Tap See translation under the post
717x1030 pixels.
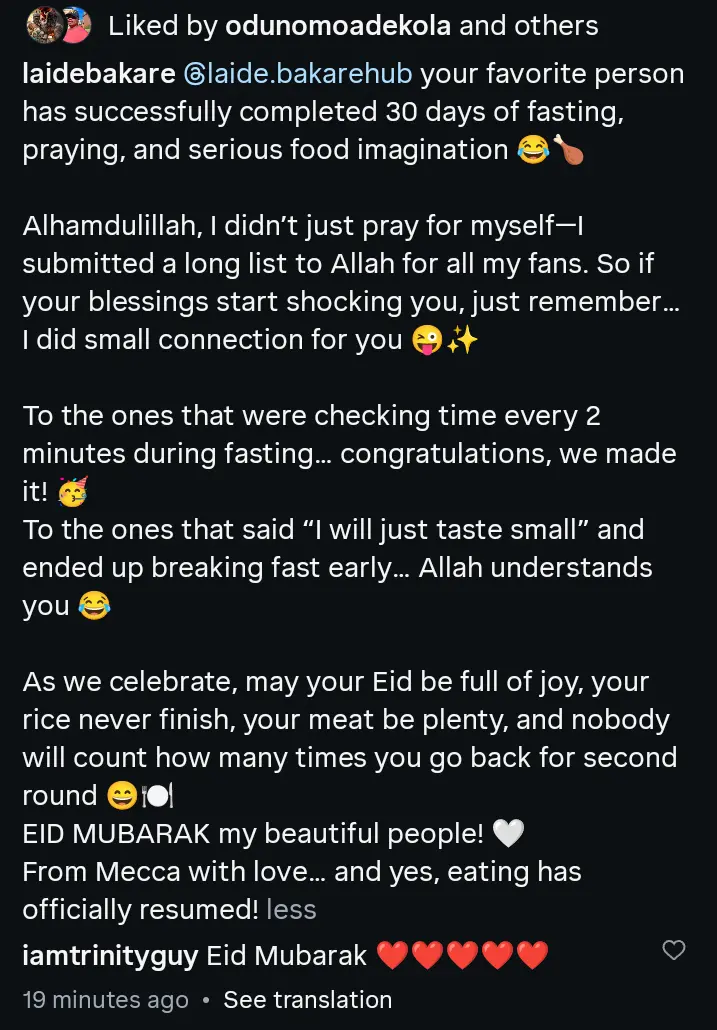point(307,1000)
